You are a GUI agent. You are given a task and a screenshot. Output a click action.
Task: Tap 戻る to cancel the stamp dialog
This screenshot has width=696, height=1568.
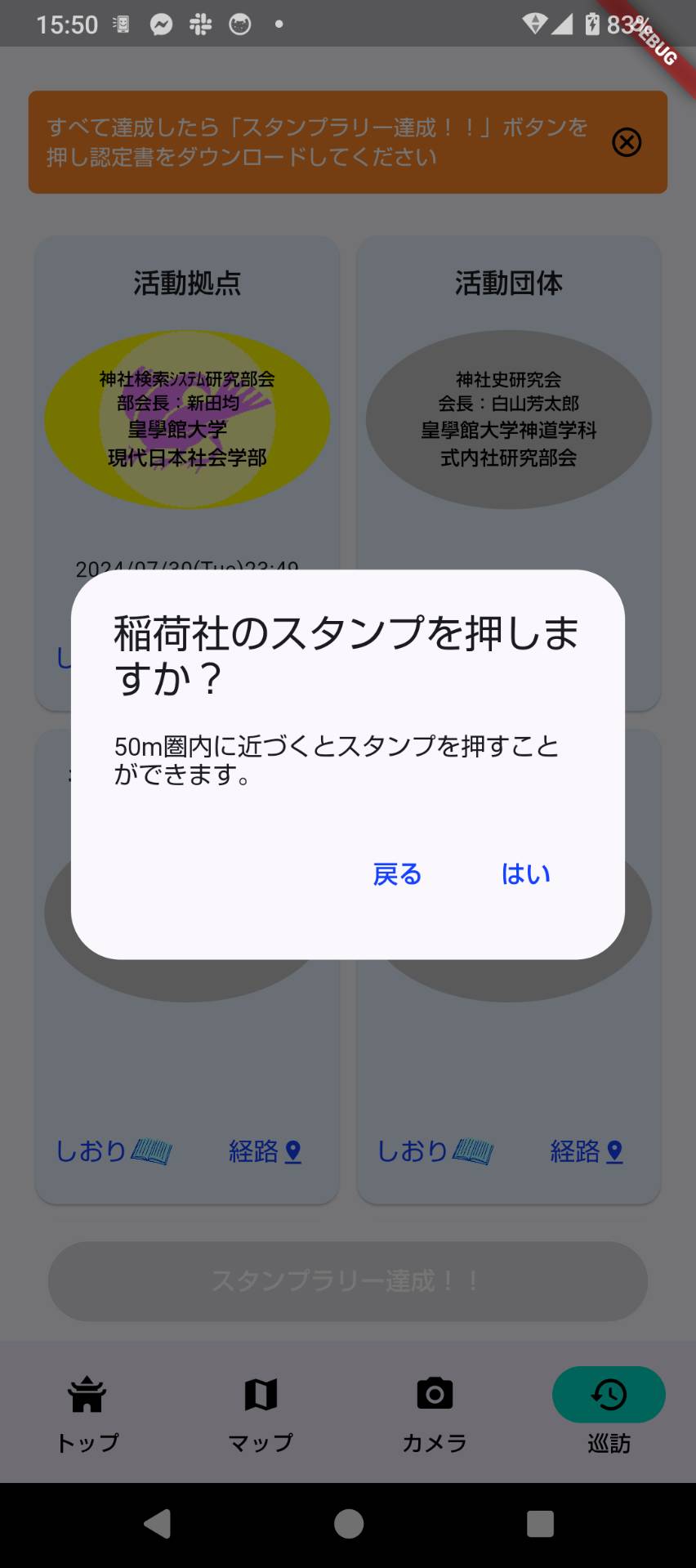[397, 873]
